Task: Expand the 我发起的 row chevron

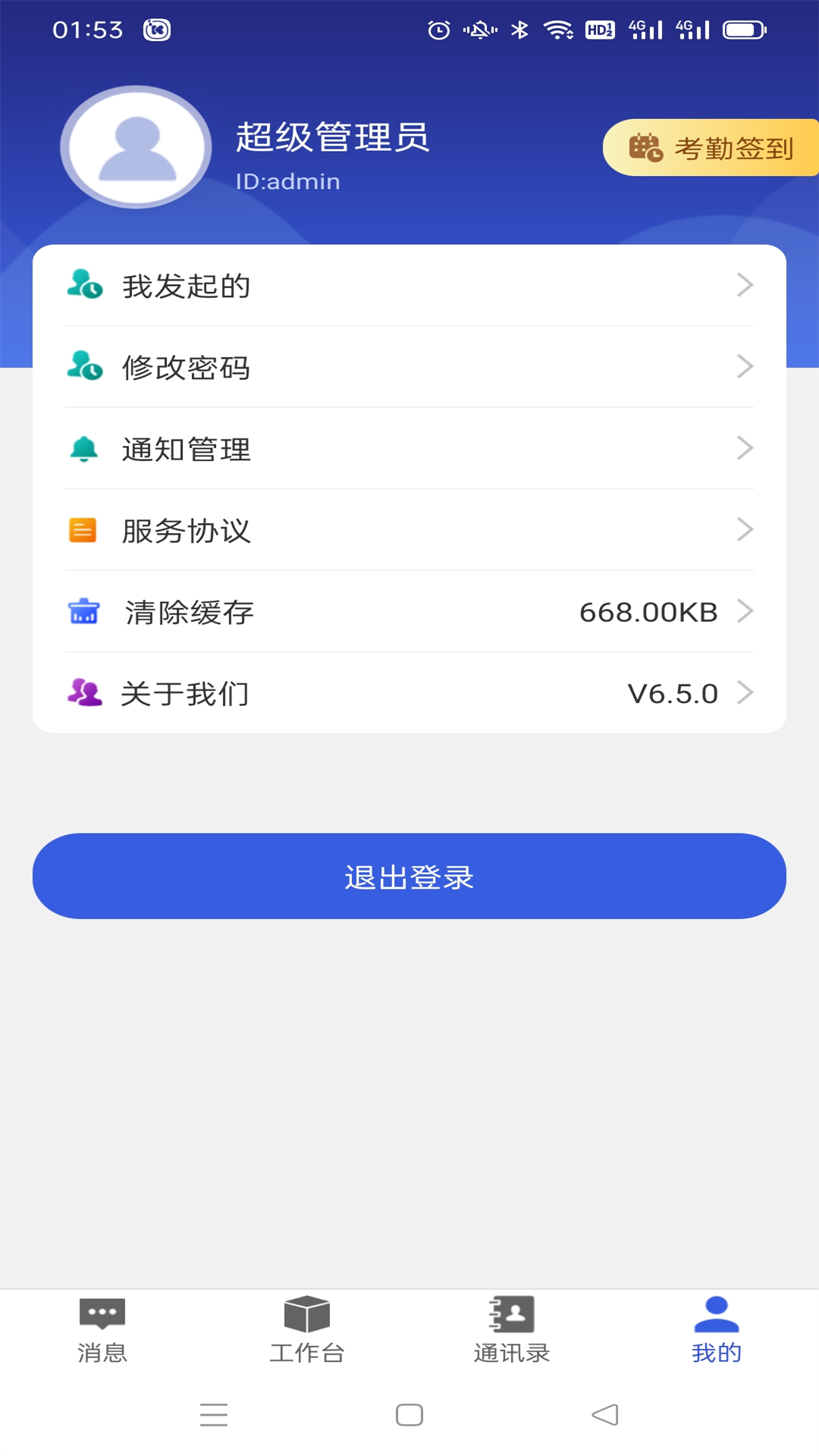Action: pyautogui.click(x=747, y=286)
